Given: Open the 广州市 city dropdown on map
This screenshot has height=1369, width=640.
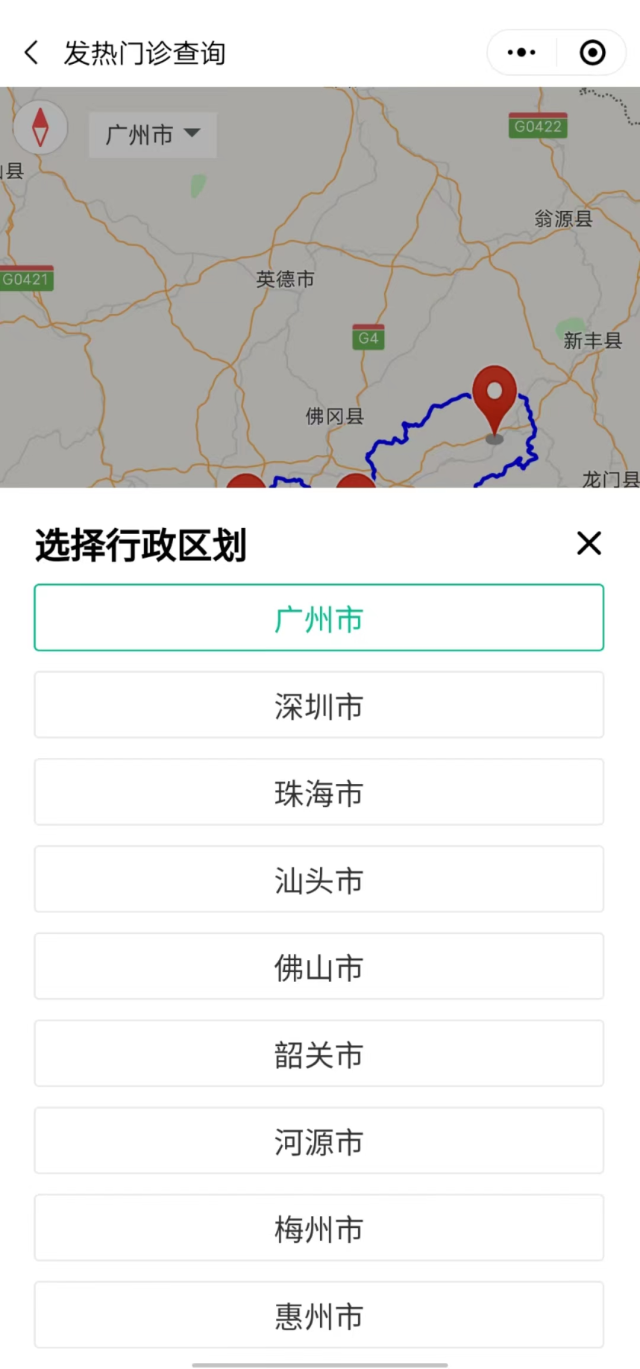Looking at the screenshot, I should coord(152,135).
